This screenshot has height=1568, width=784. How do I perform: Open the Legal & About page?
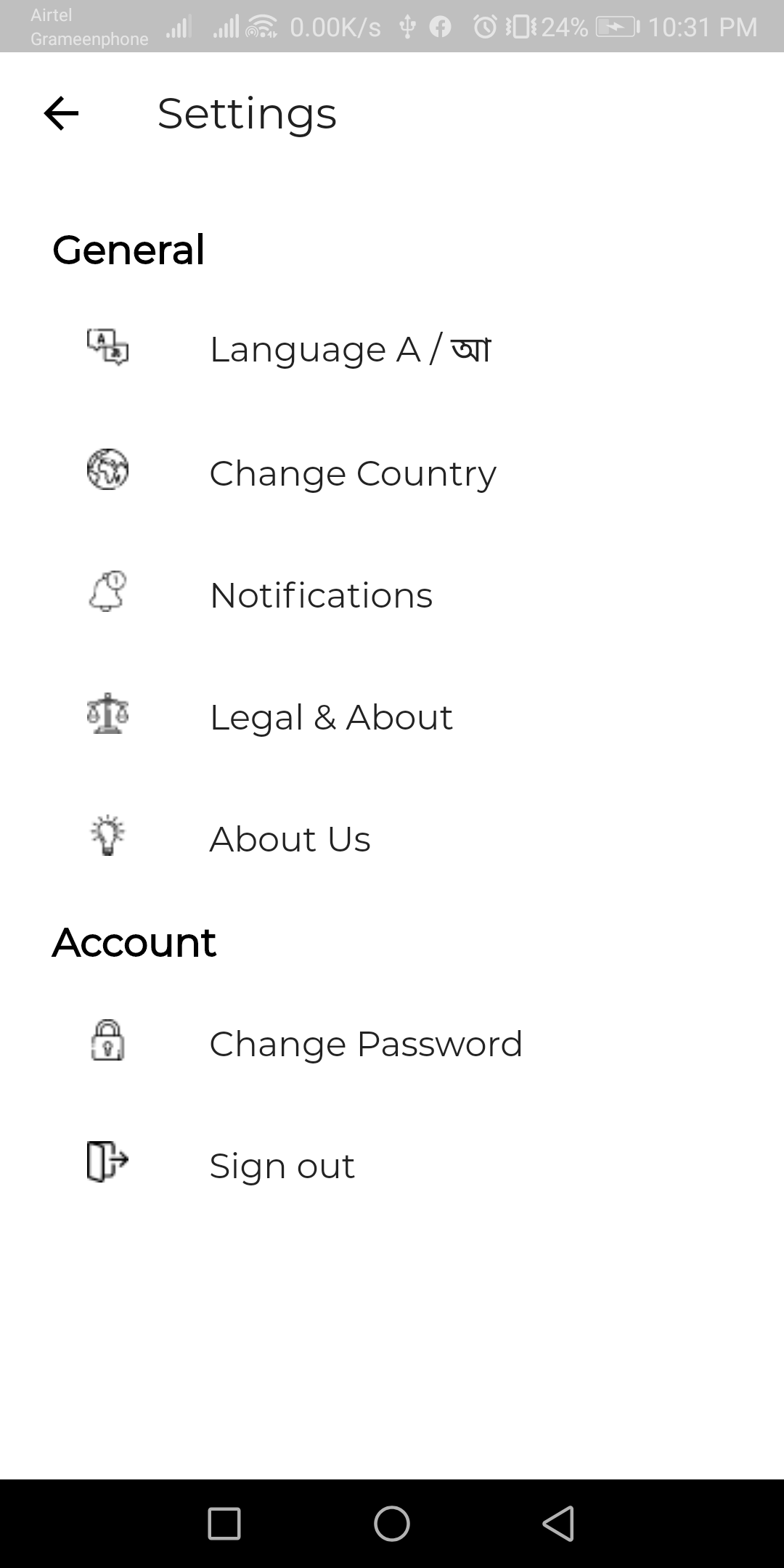click(x=331, y=716)
